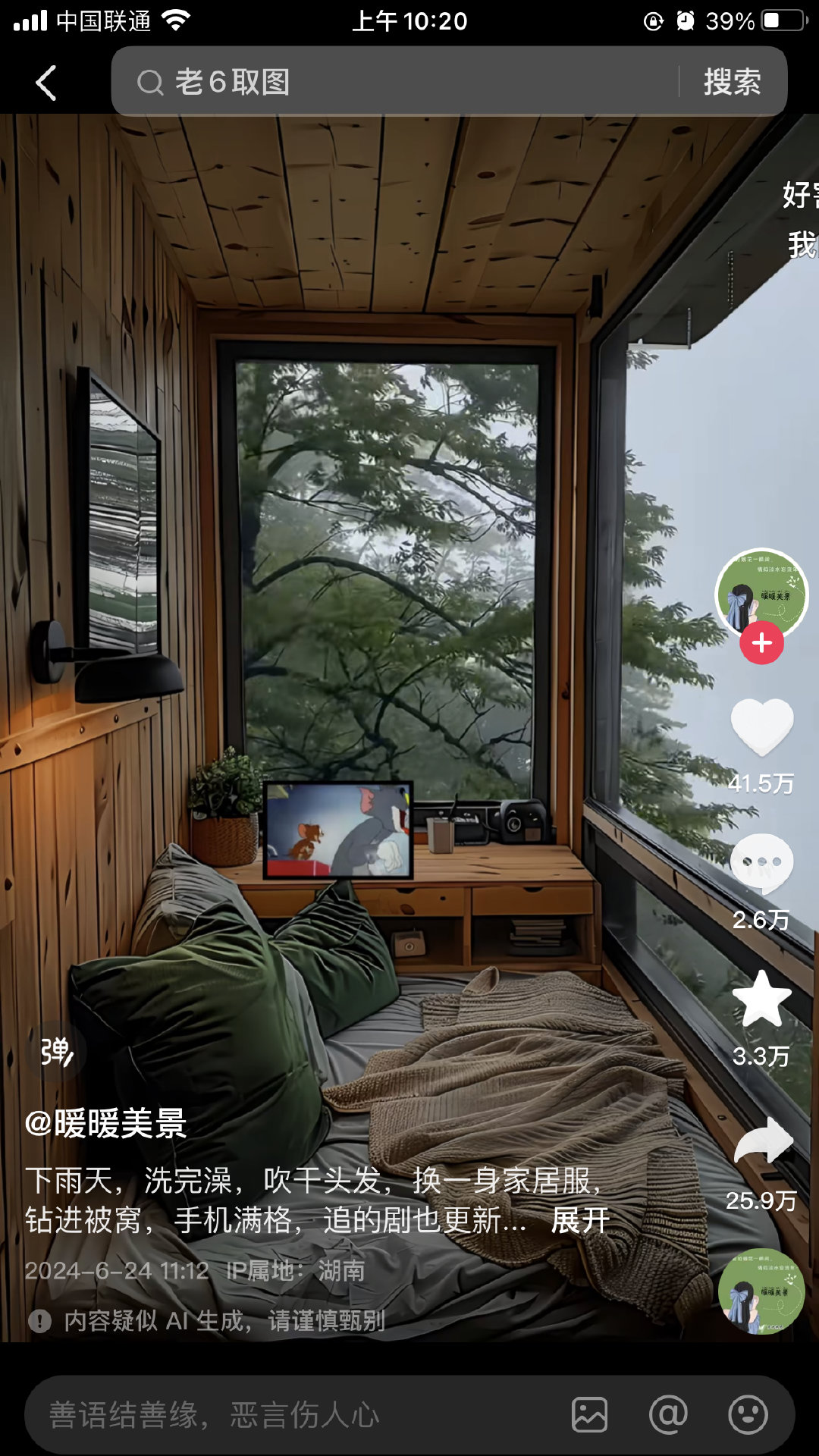Like this video with the heart
The height and width of the screenshot is (1456, 819).
click(761, 726)
